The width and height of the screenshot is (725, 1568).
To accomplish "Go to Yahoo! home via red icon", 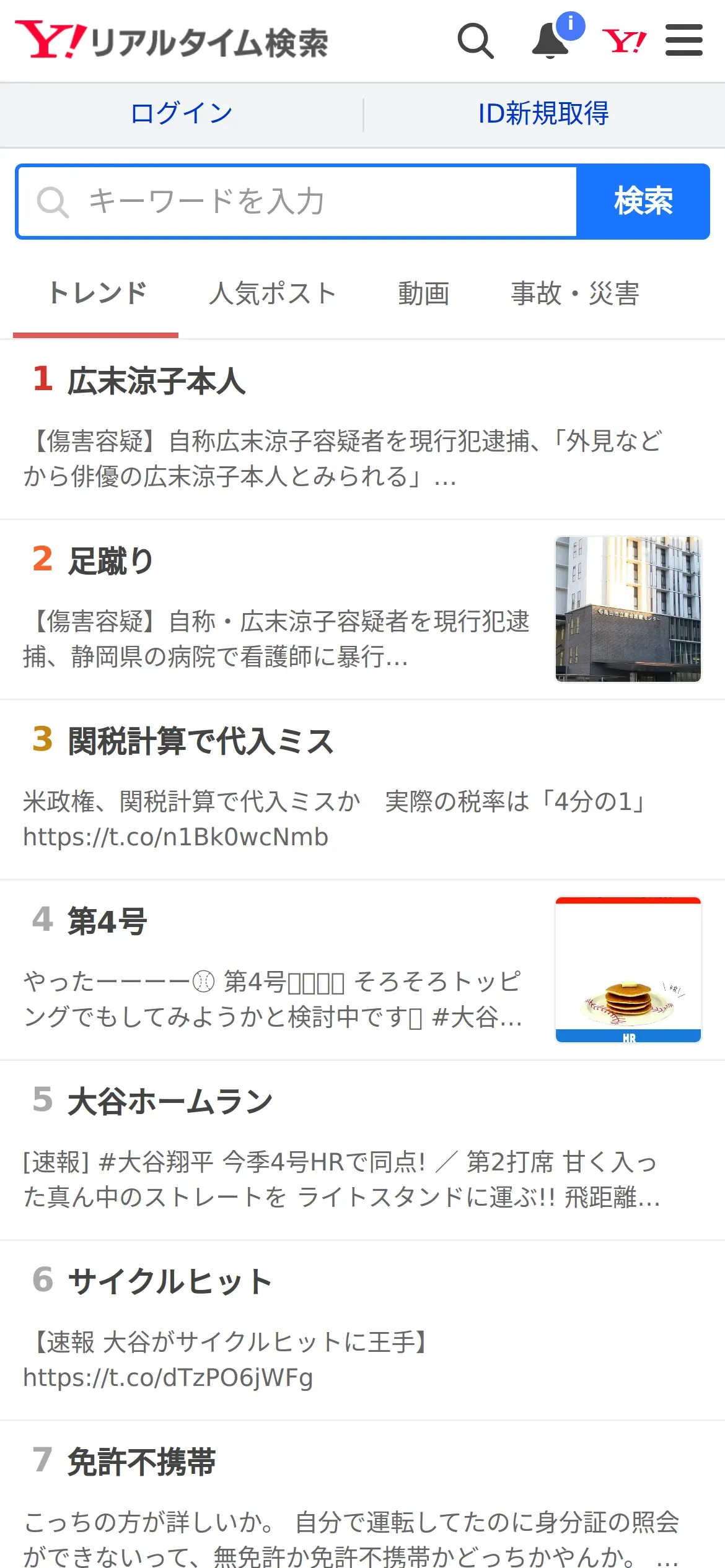I will point(623,41).
